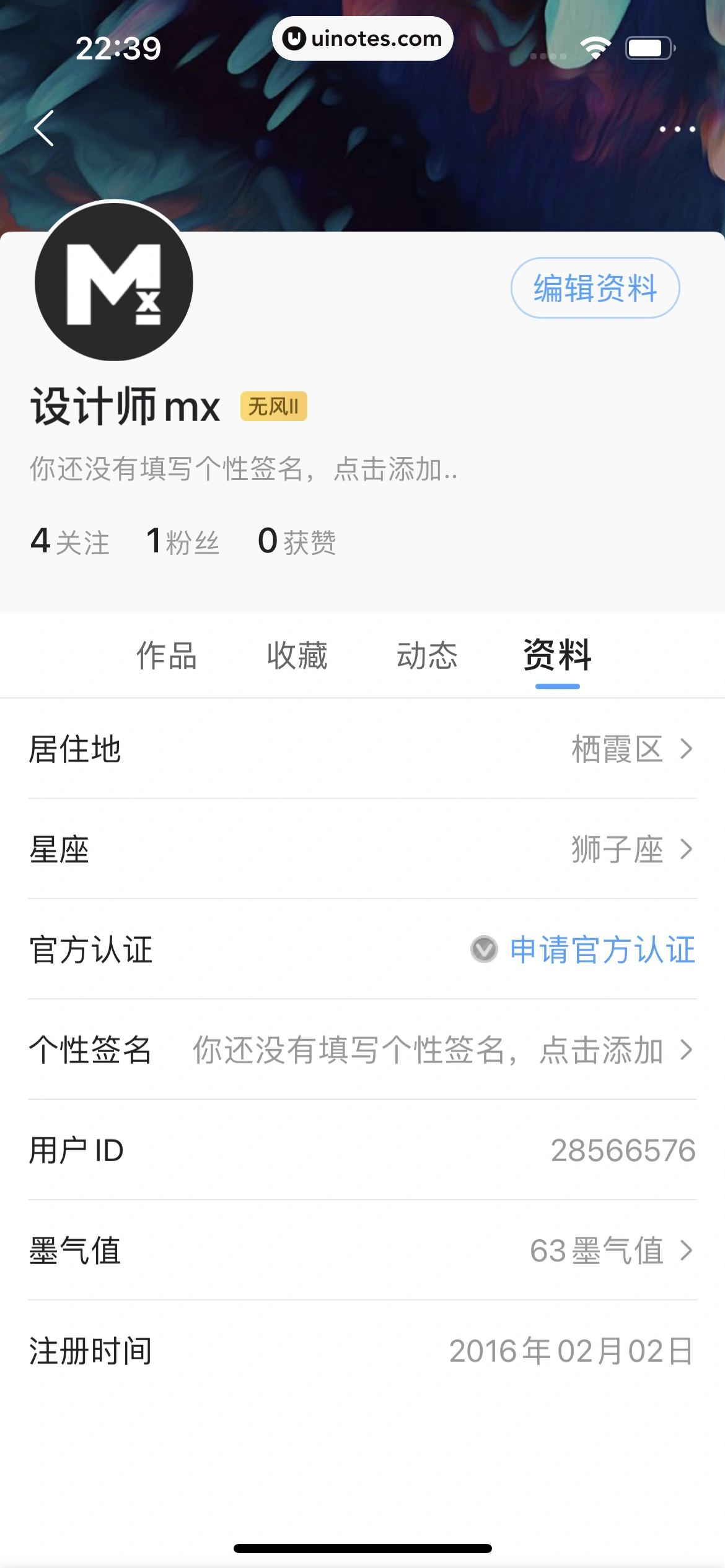This screenshot has width=725, height=1568.
Task: Add a signature via the prompt under username
Action: tap(244, 469)
